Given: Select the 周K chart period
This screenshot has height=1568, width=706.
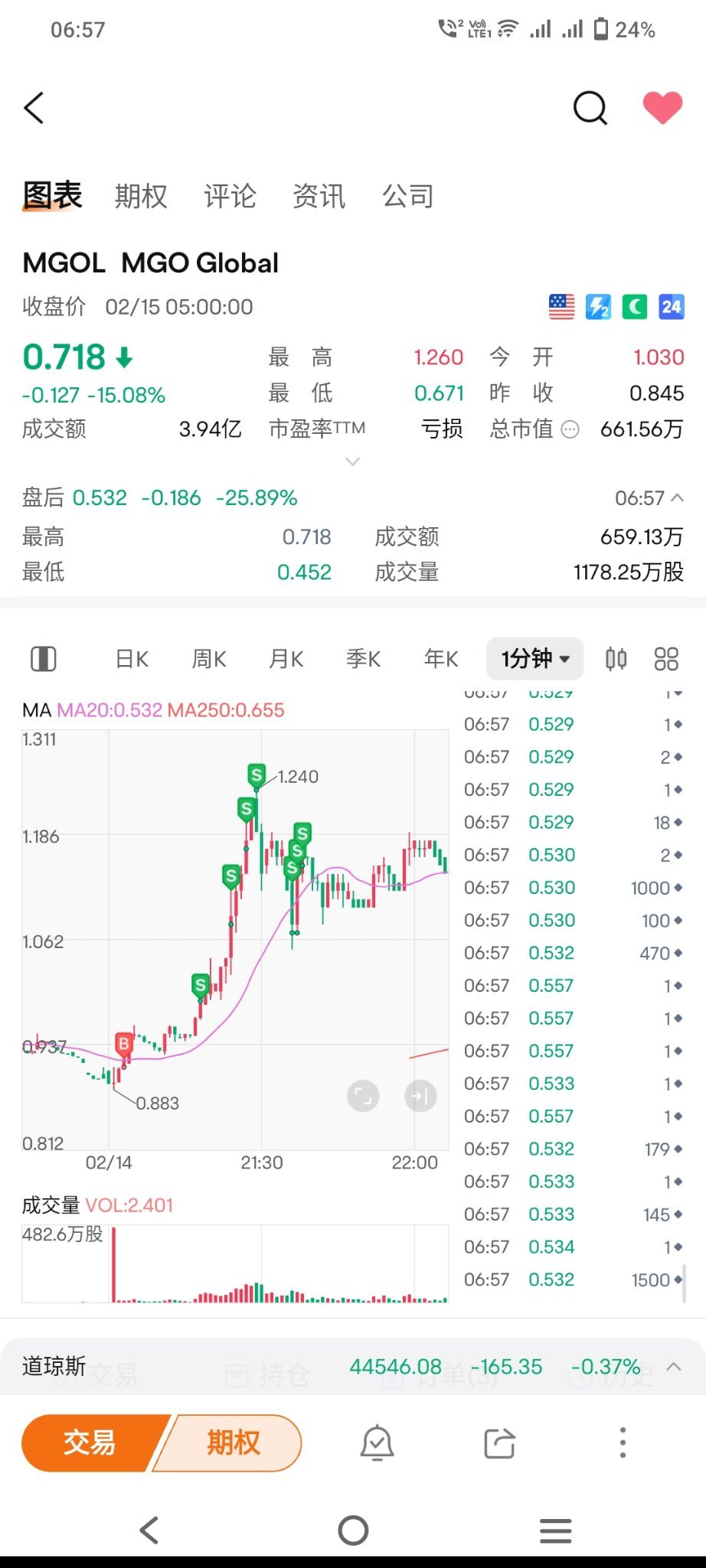Looking at the screenshot, I should point(209,659).
